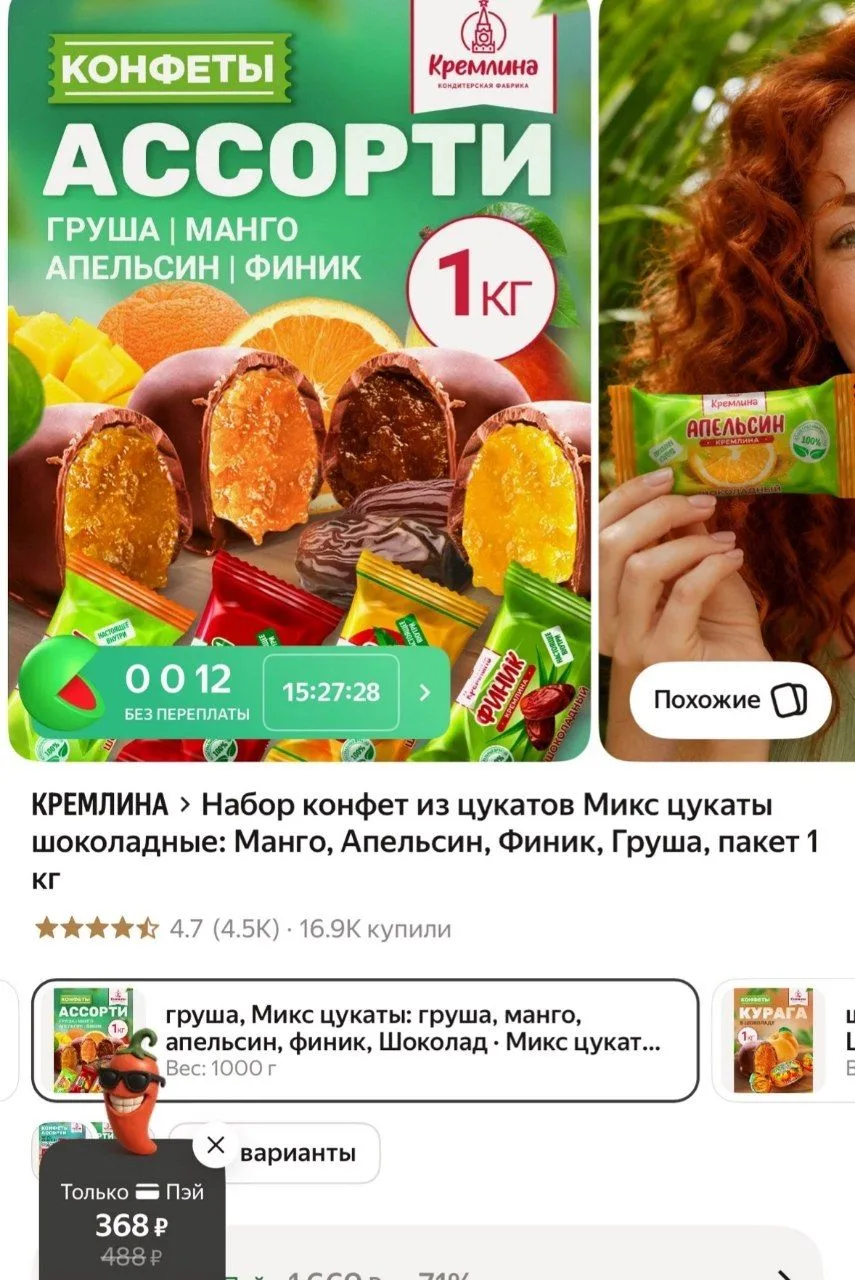Screen dimensions: 855x1280
Task: Tap the Только Пэй 368 ₽ price tooltip
Action: (x=132, y=1222)
